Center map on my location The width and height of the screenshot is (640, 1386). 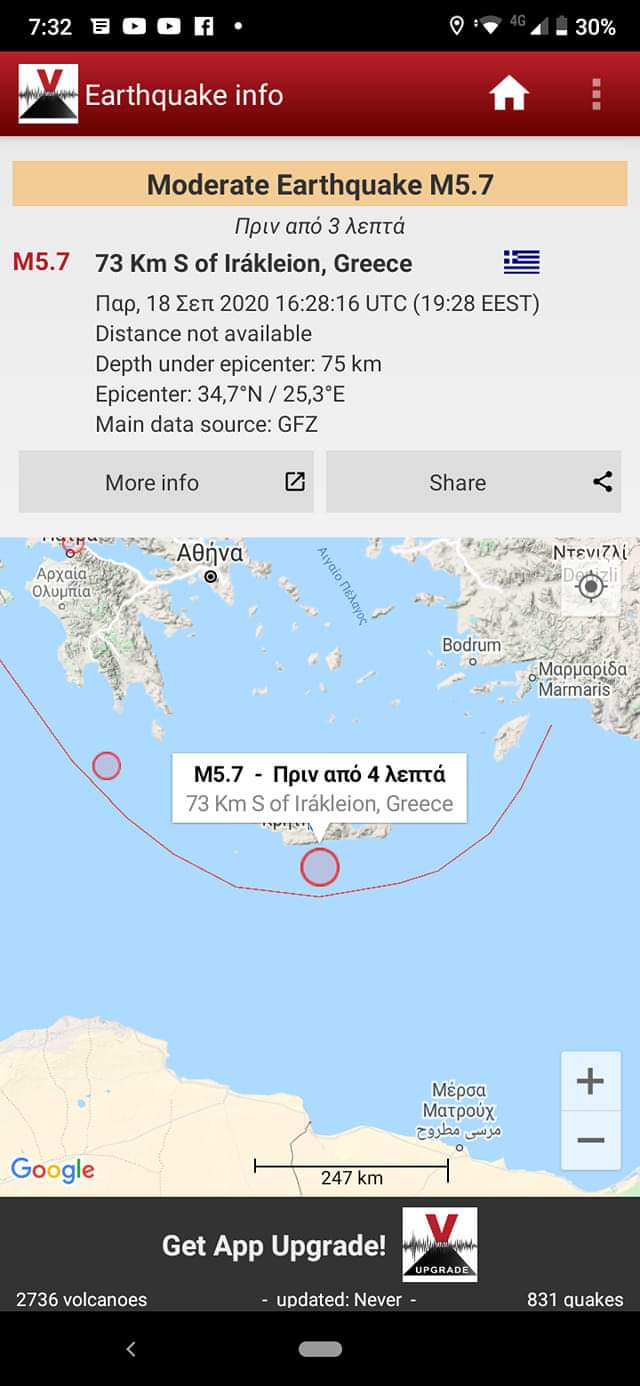point(591,587)
